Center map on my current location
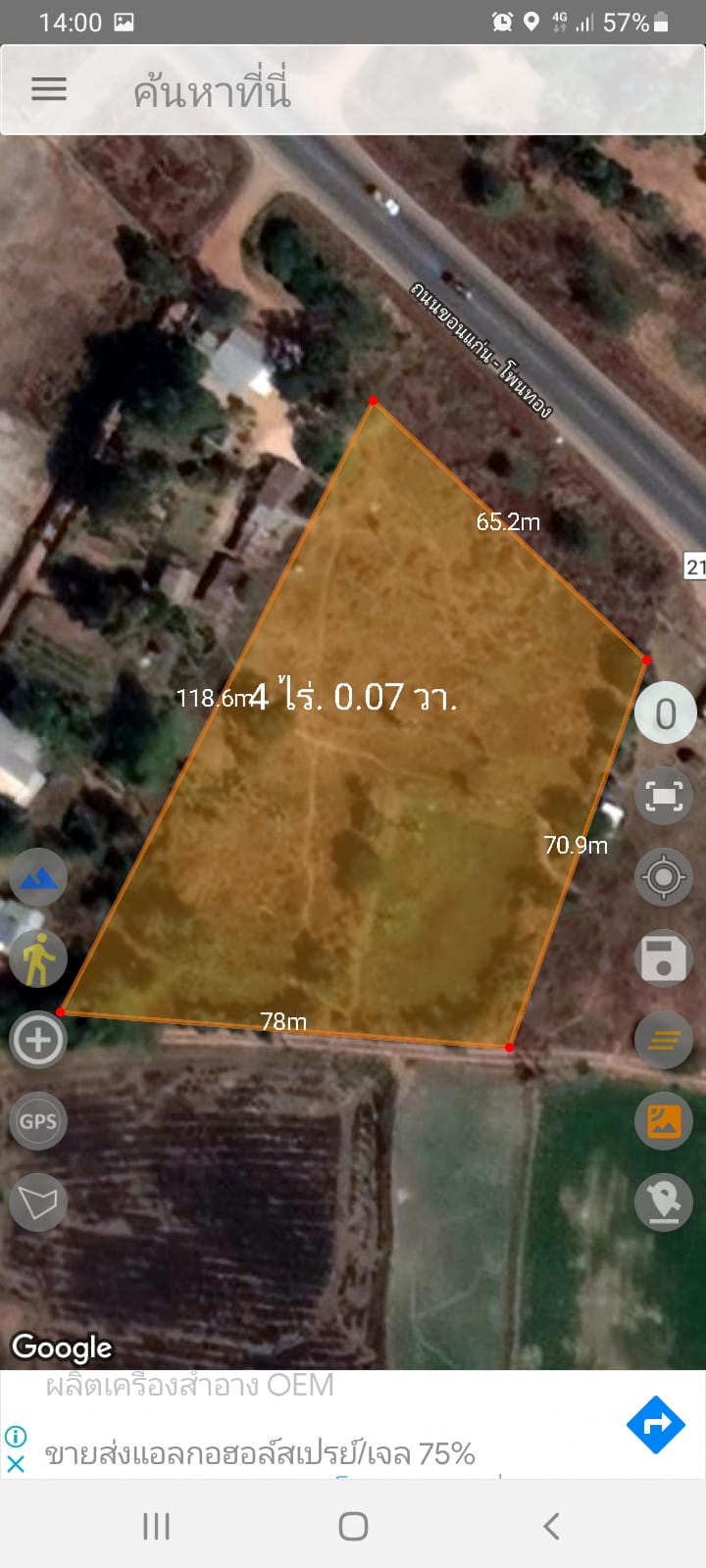706x1568 pixels. pos(664,876)
